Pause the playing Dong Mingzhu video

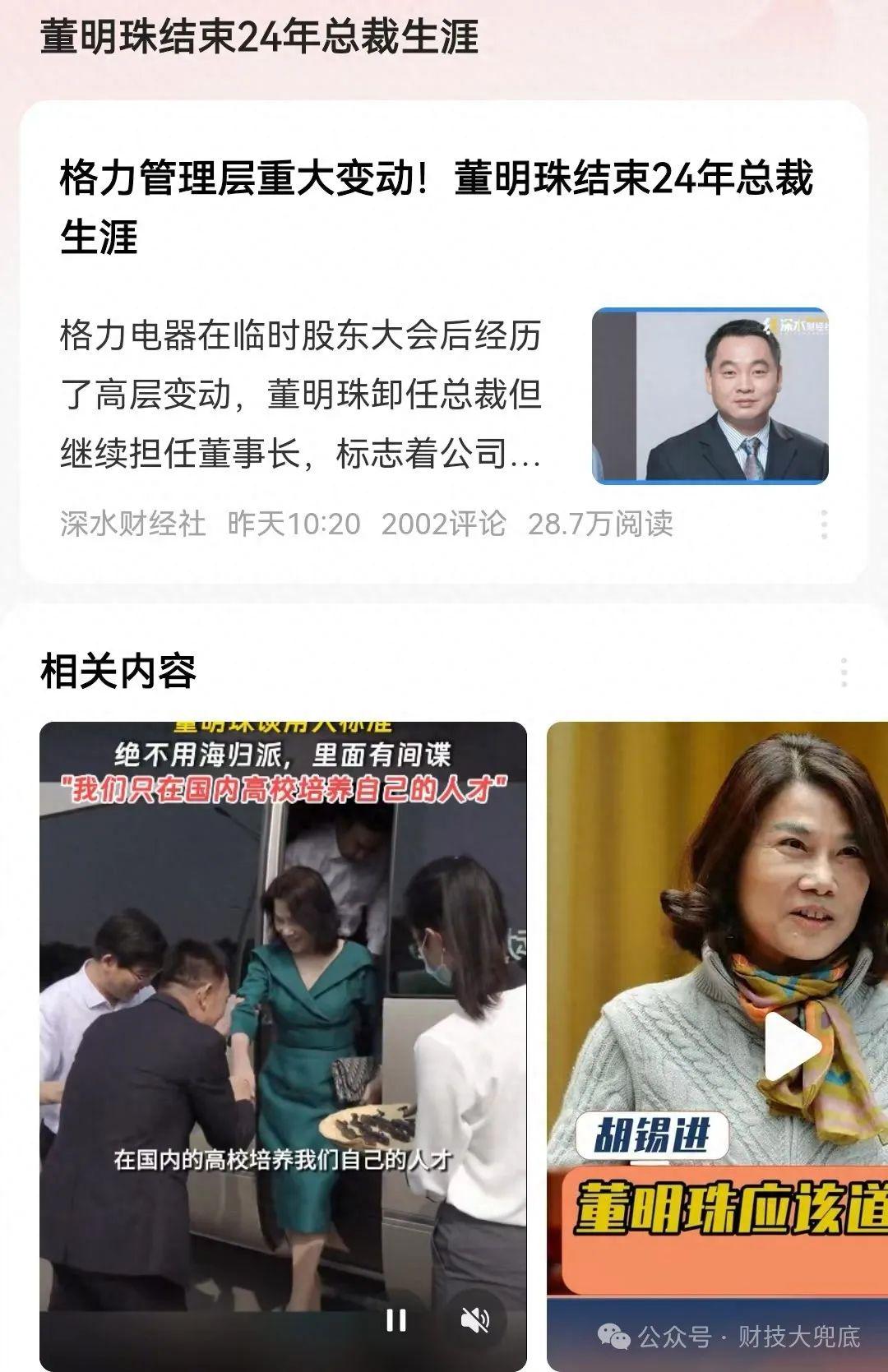pos(396,1320)
